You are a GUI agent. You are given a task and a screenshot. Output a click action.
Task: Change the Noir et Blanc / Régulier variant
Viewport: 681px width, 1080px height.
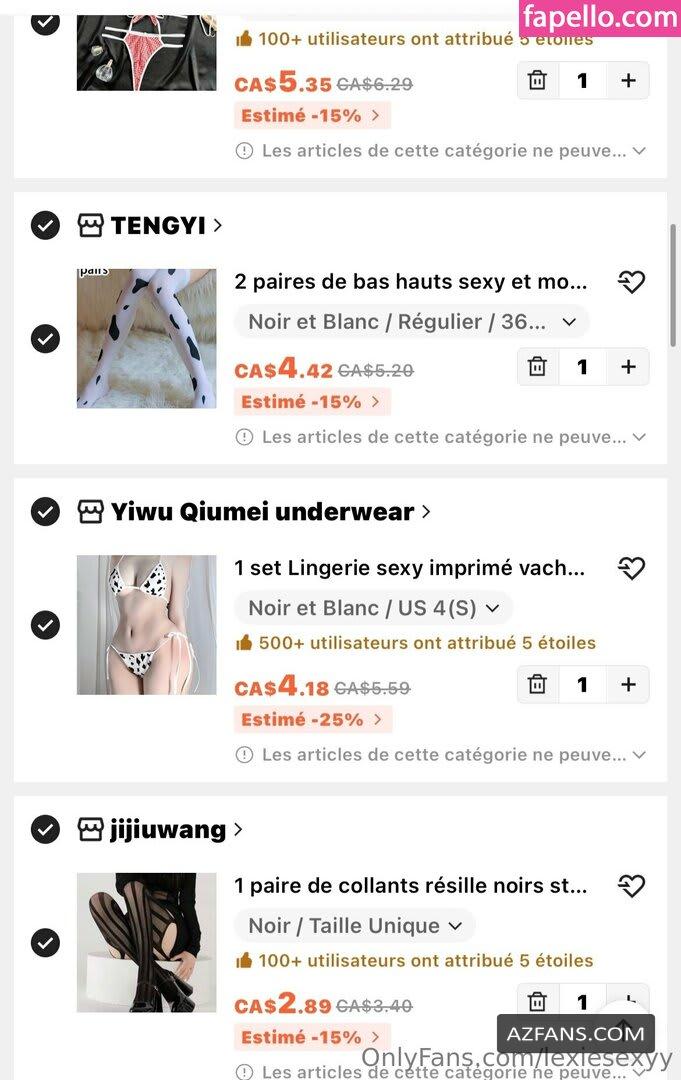pyautogui.click(x=411, y=322)
